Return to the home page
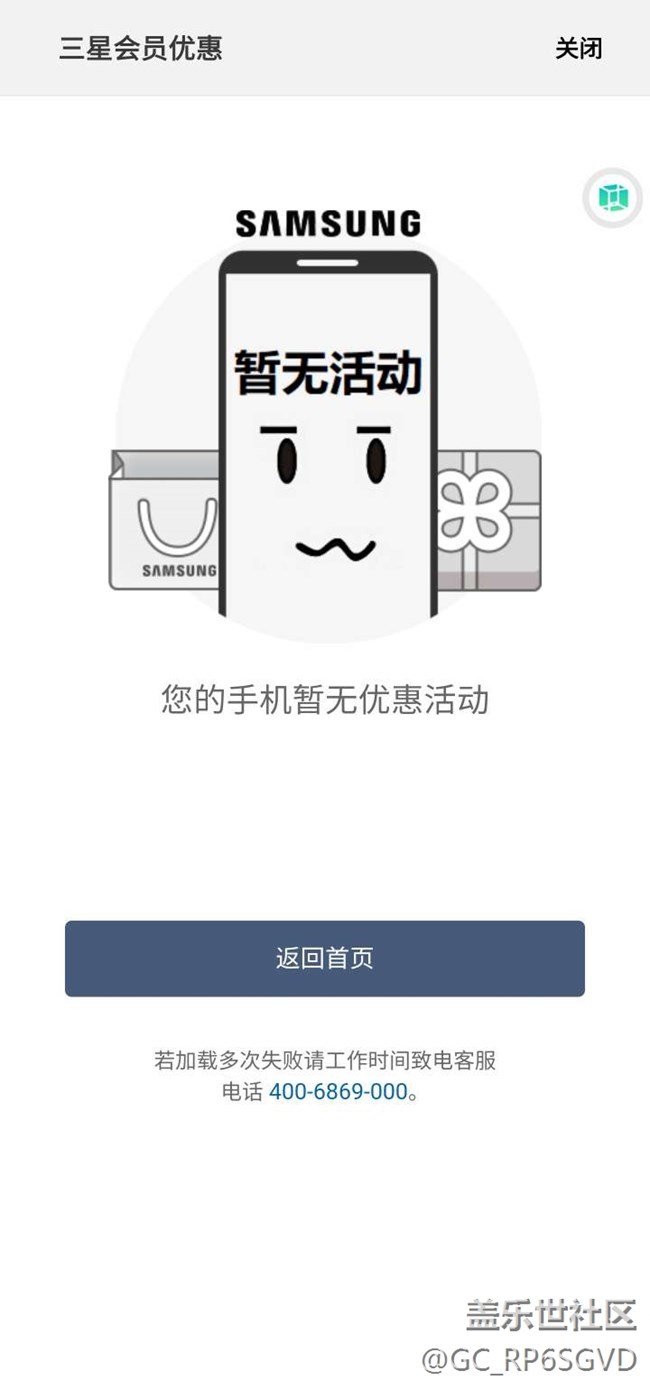 tap(325, 958)
